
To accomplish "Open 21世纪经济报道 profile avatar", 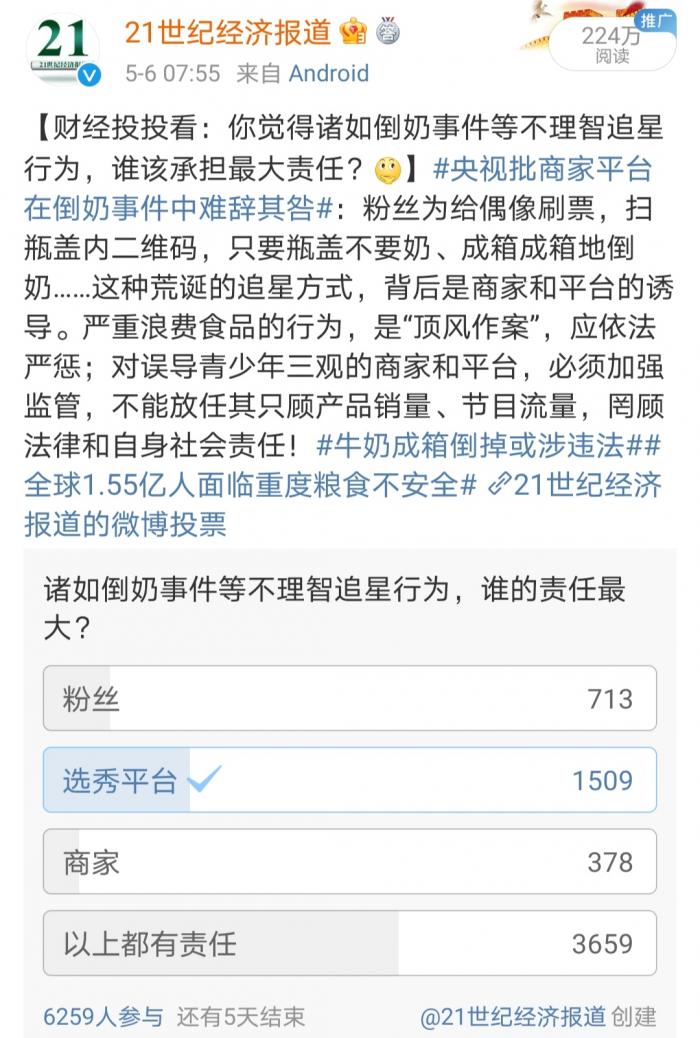I will tap(63, 52).
